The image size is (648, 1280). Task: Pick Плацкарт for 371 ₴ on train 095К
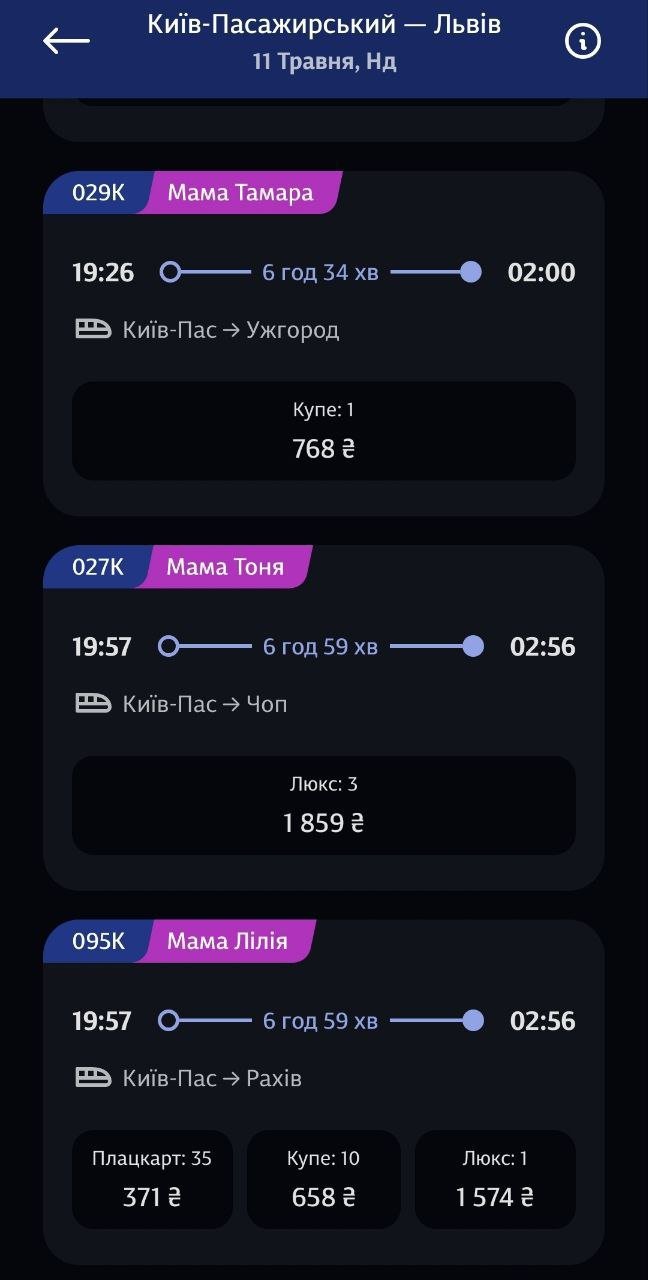(152, 1179)
